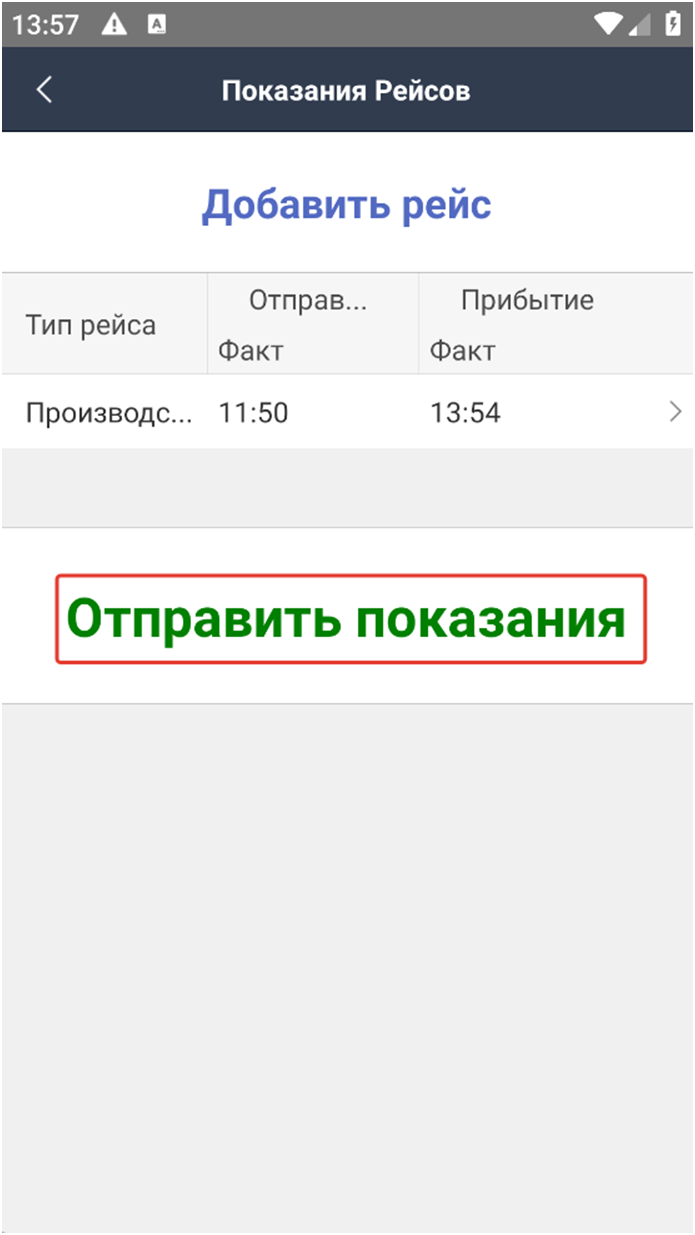
Task: Tap Добавить рейс to add a trip
Action: pos(347,205)
